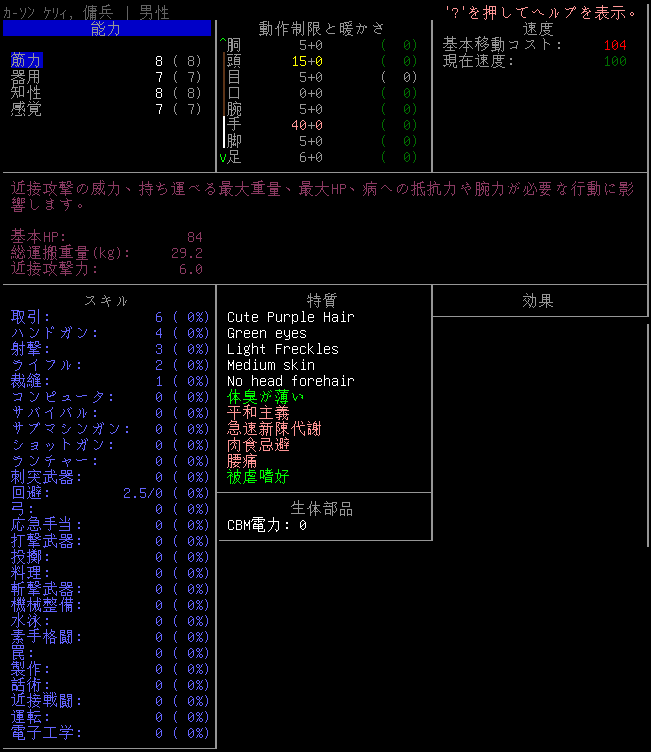Select the 急速新陳代謝 trait
Image resolution: width=651 pixels, height=752 pixels.
[273, 429]
